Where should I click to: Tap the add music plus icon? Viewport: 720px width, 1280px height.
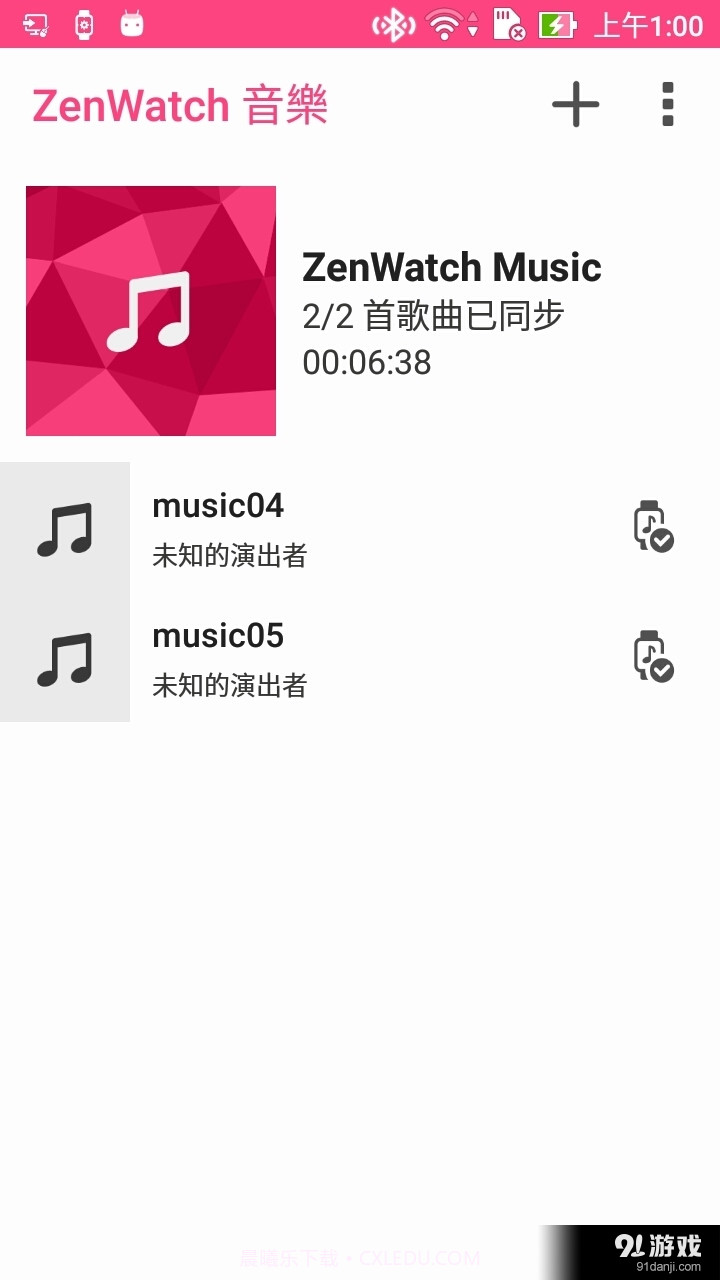click(575, 103)
